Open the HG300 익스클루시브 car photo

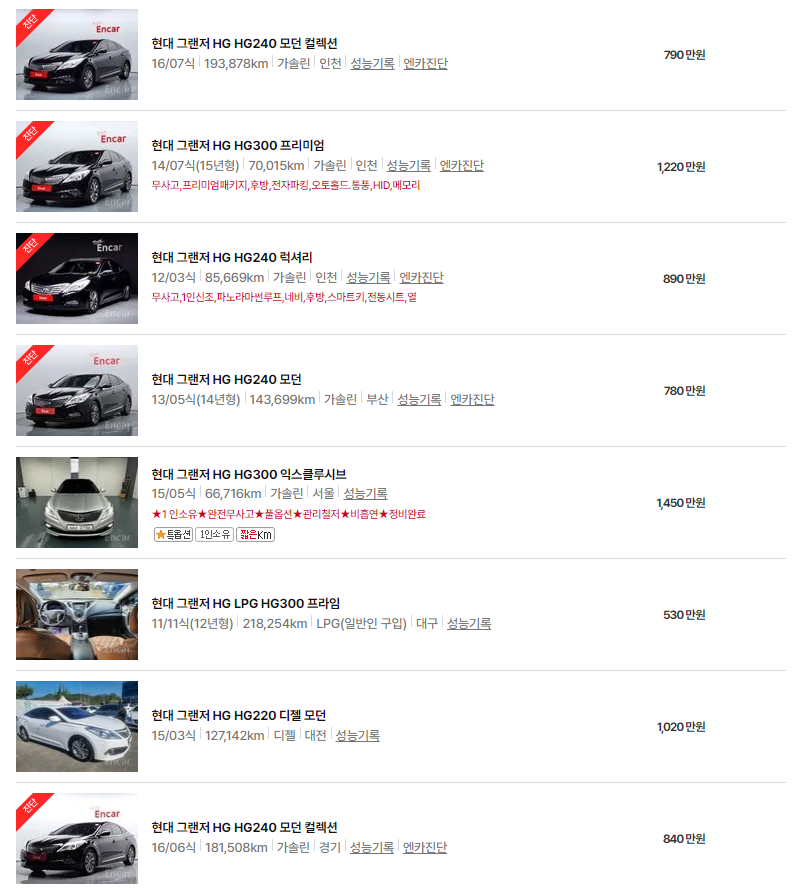[x=77, y=502]
